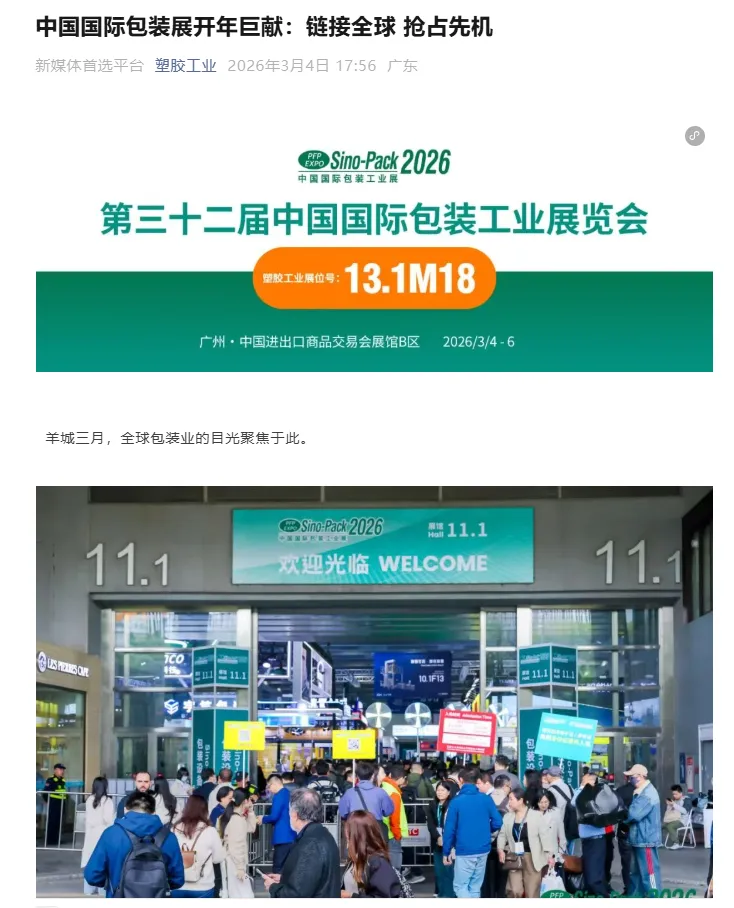734x908 pixels.
Task: Open the 塑胶工业 account link
Action: 185,66
